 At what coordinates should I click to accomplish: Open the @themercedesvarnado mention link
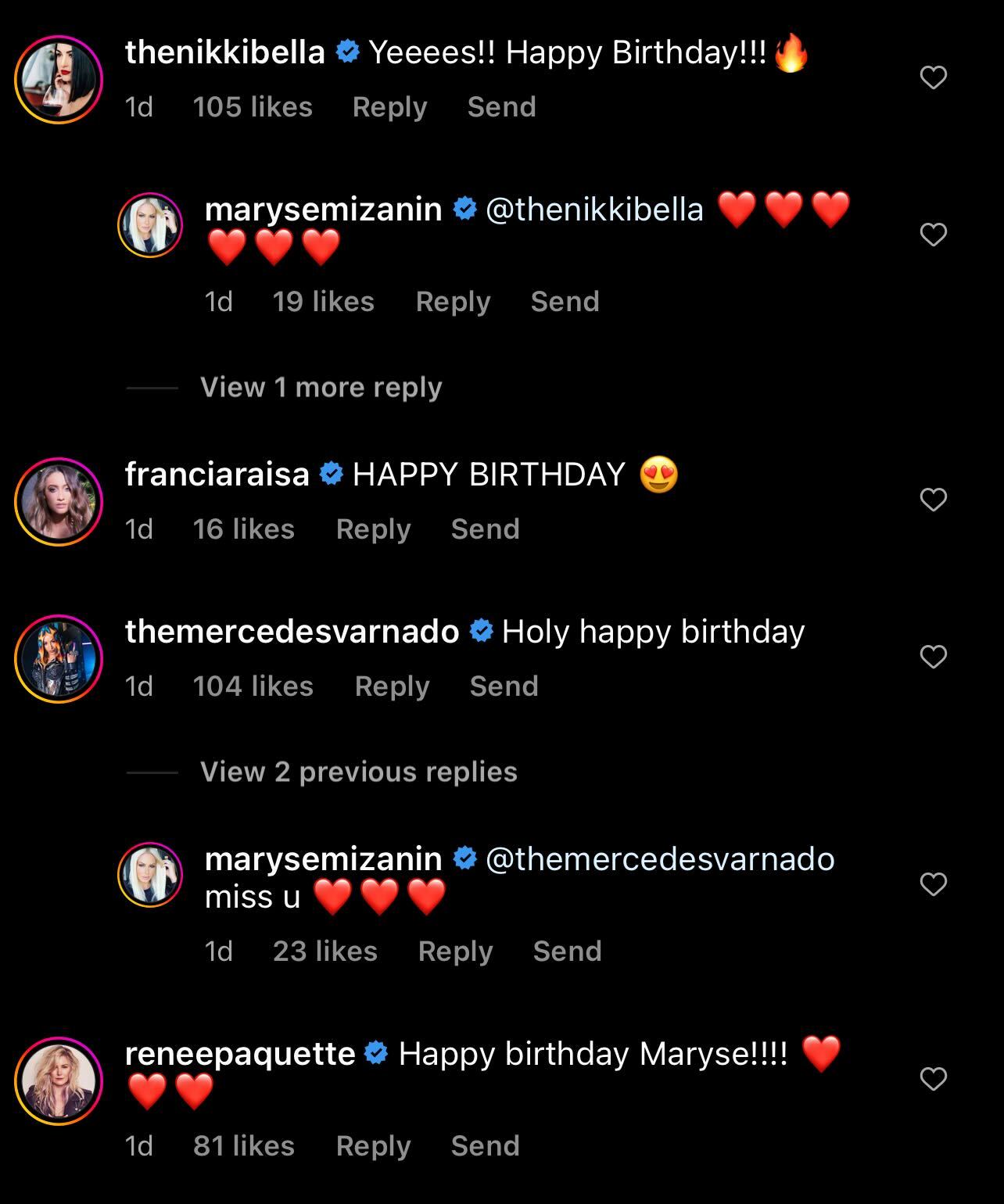[660, 859]
